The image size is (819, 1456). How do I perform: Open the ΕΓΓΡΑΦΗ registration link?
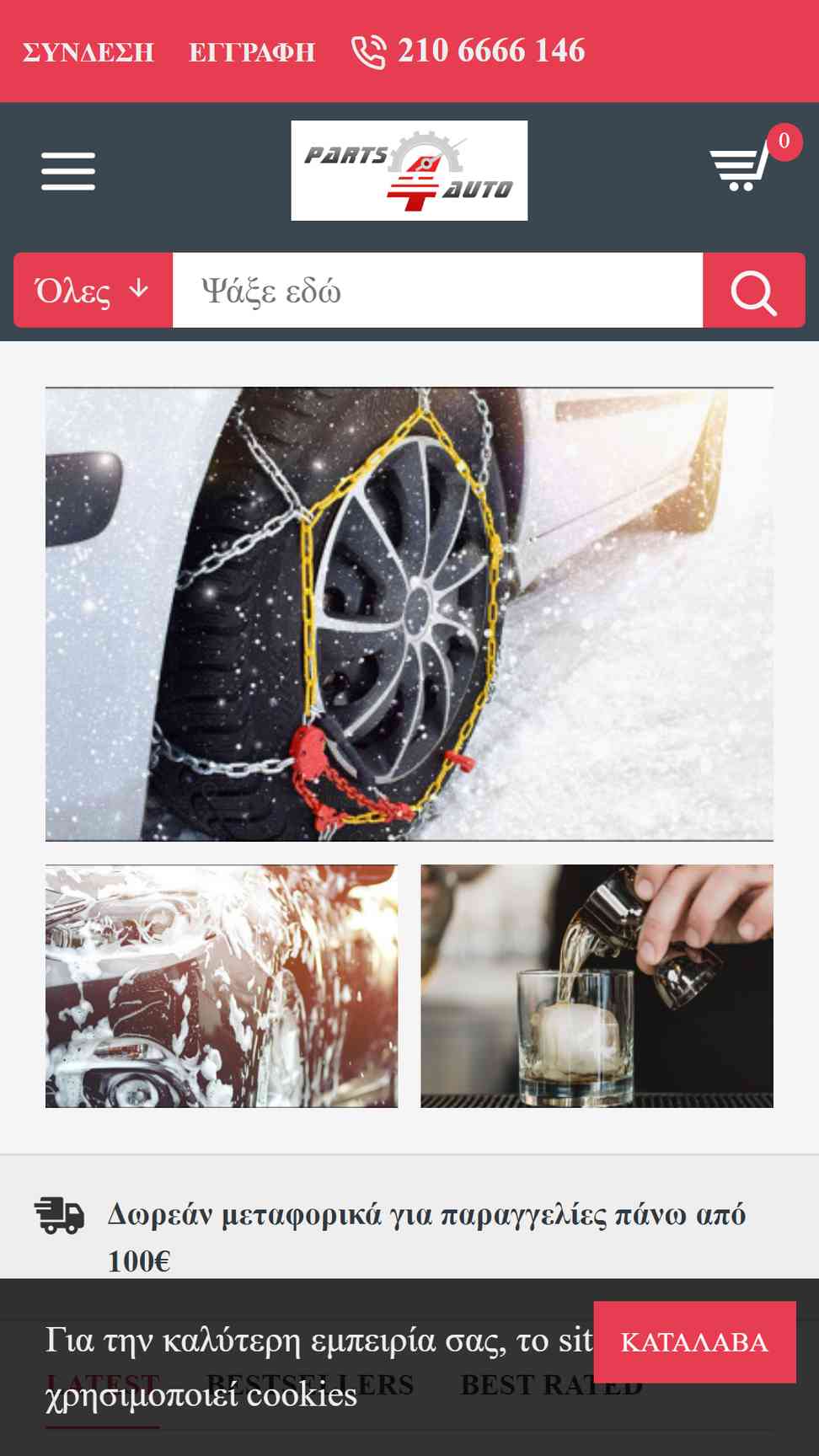coord(252,52)
